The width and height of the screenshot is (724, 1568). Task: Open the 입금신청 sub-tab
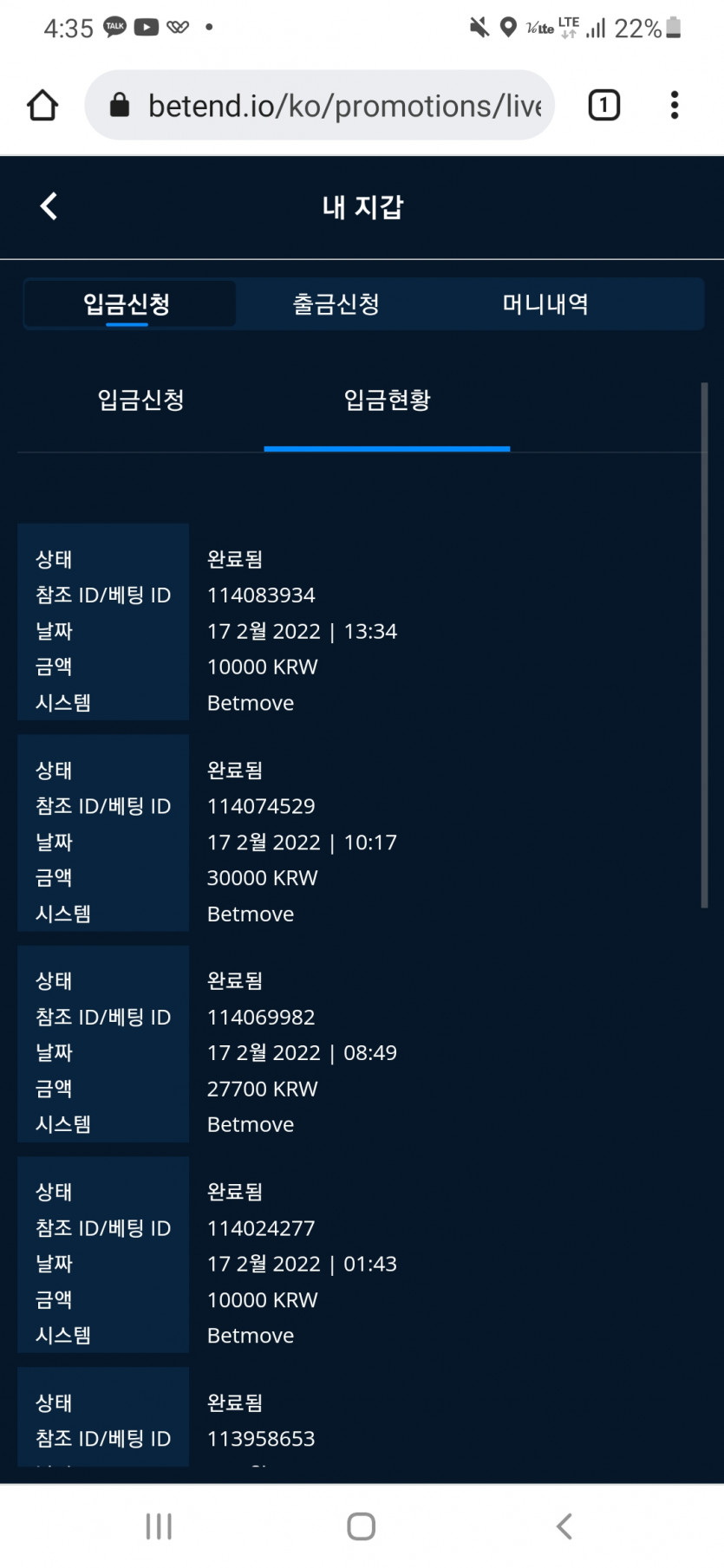[x=141, y=400]
